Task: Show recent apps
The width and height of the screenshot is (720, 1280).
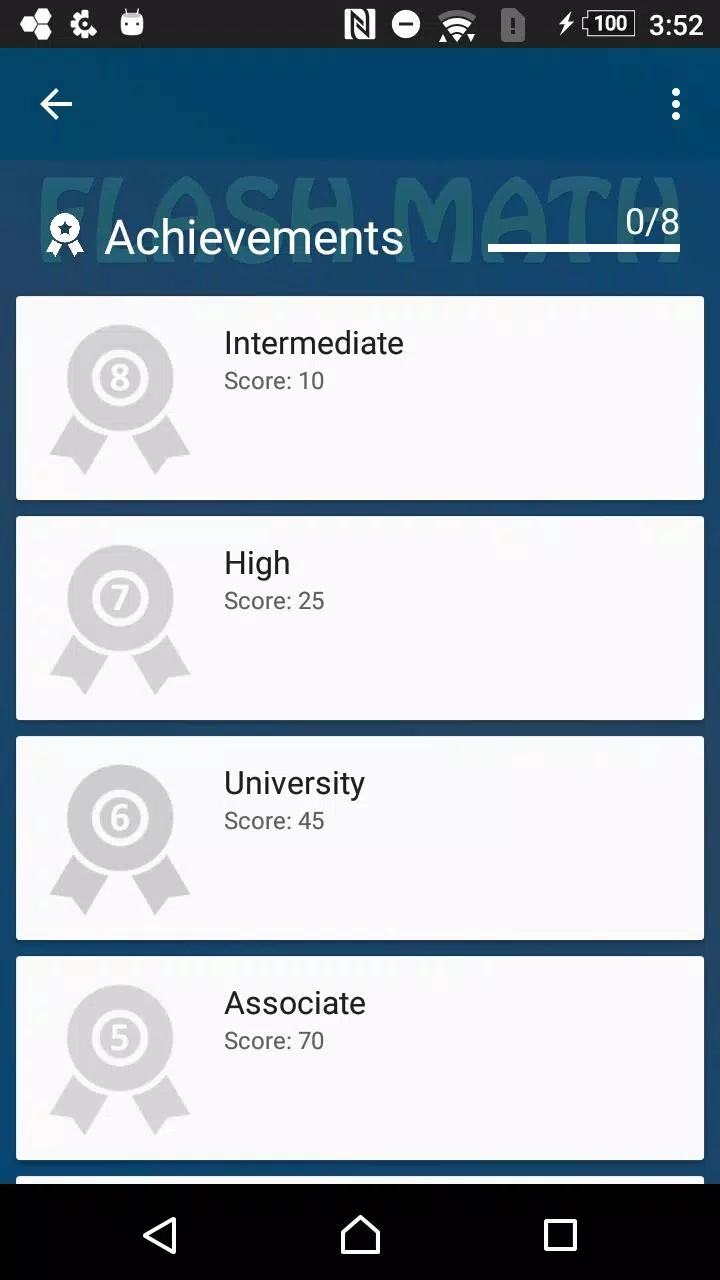Action: [560, 1235]
